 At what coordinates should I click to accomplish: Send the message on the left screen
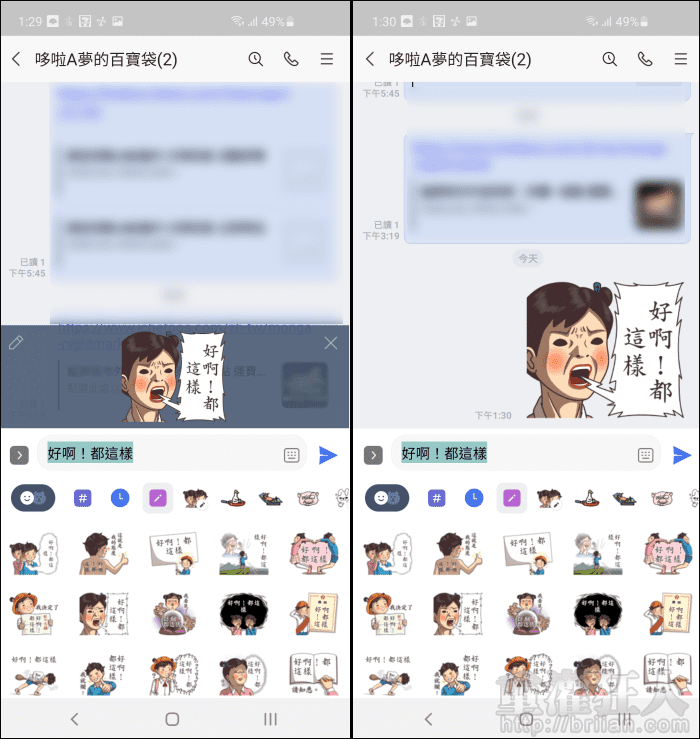pos(328,455)
